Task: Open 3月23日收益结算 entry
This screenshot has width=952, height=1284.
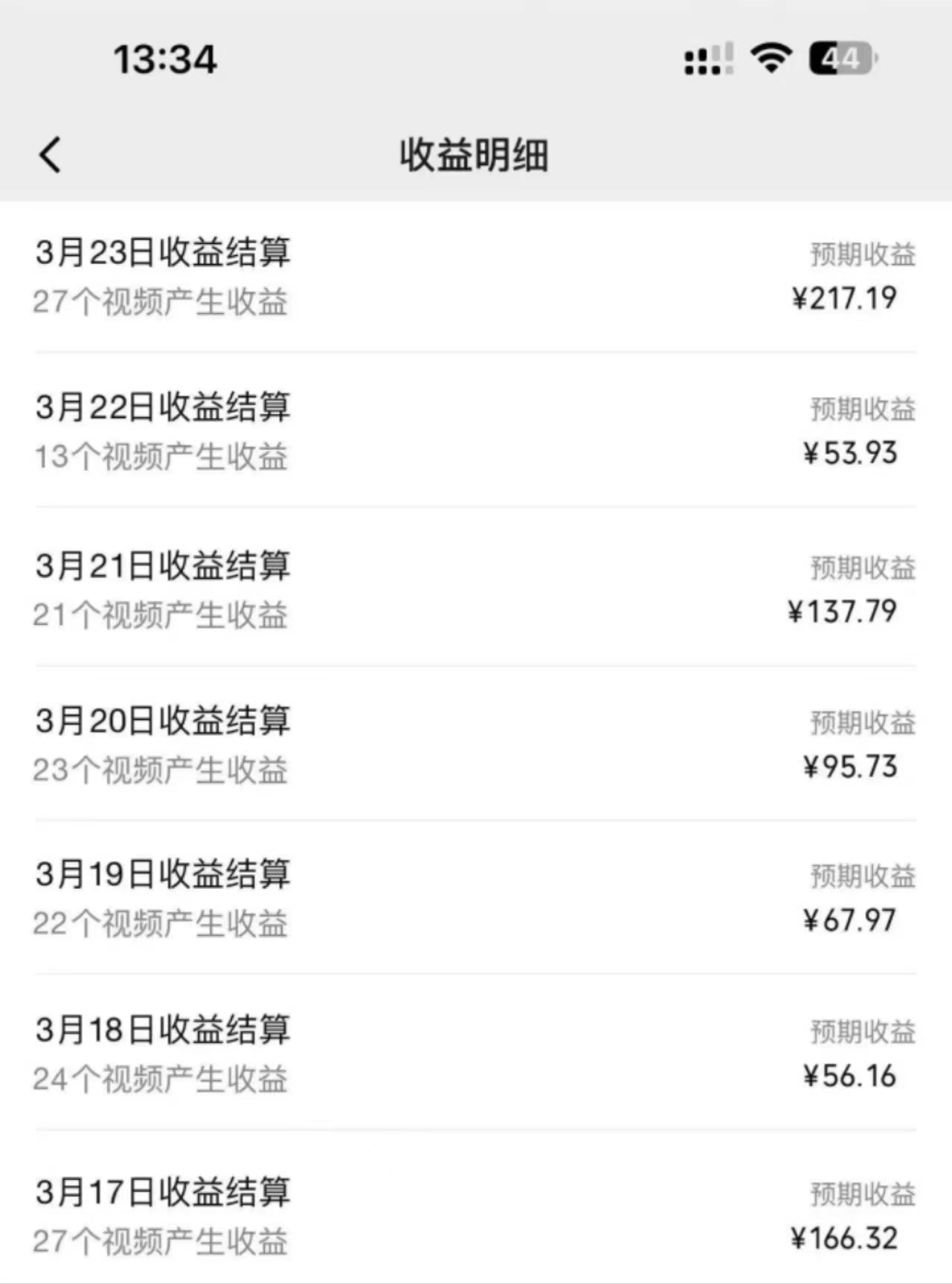Action: tap(475, 277)
